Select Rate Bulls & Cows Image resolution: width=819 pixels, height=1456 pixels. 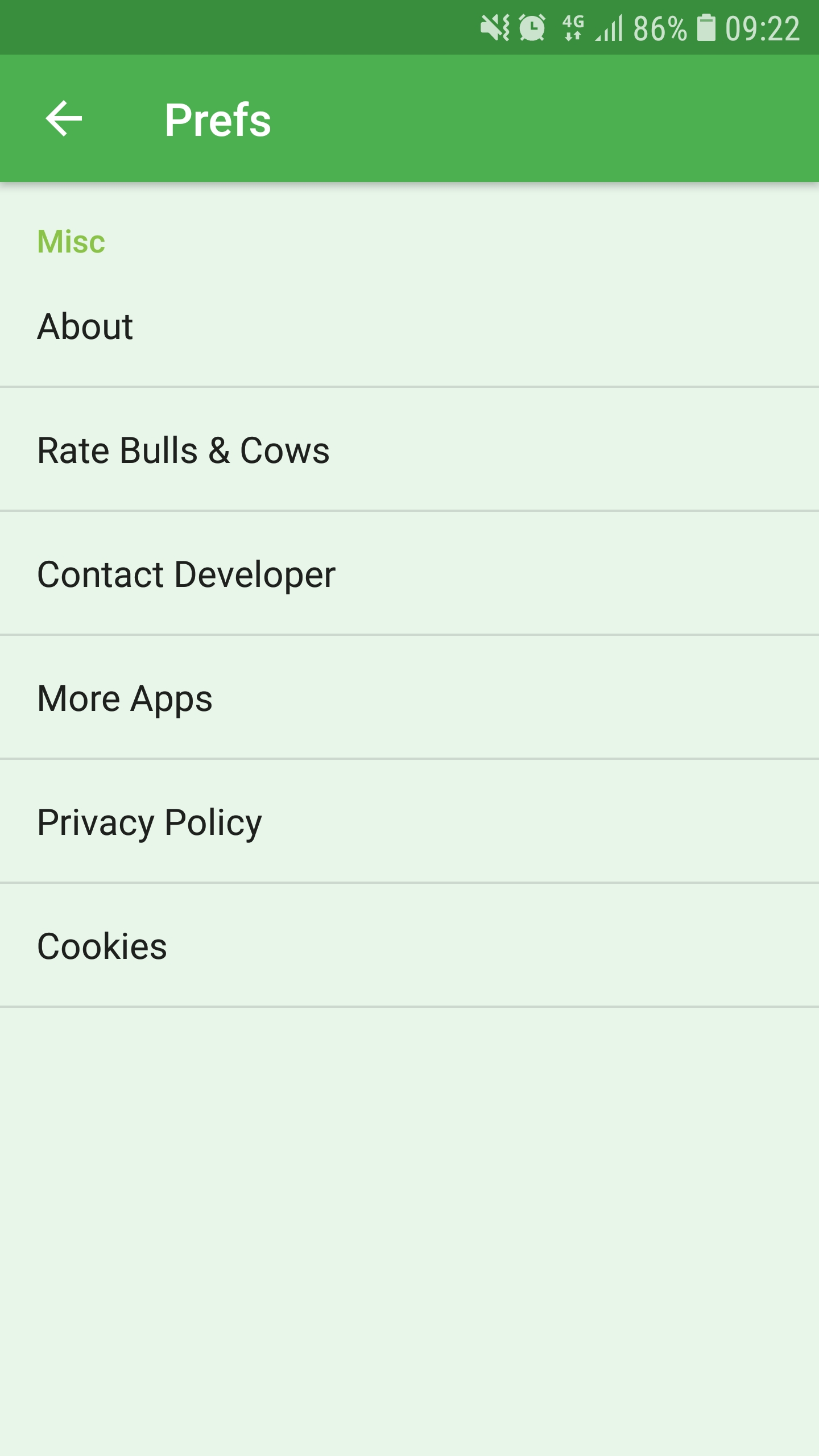tap(183, 449)
